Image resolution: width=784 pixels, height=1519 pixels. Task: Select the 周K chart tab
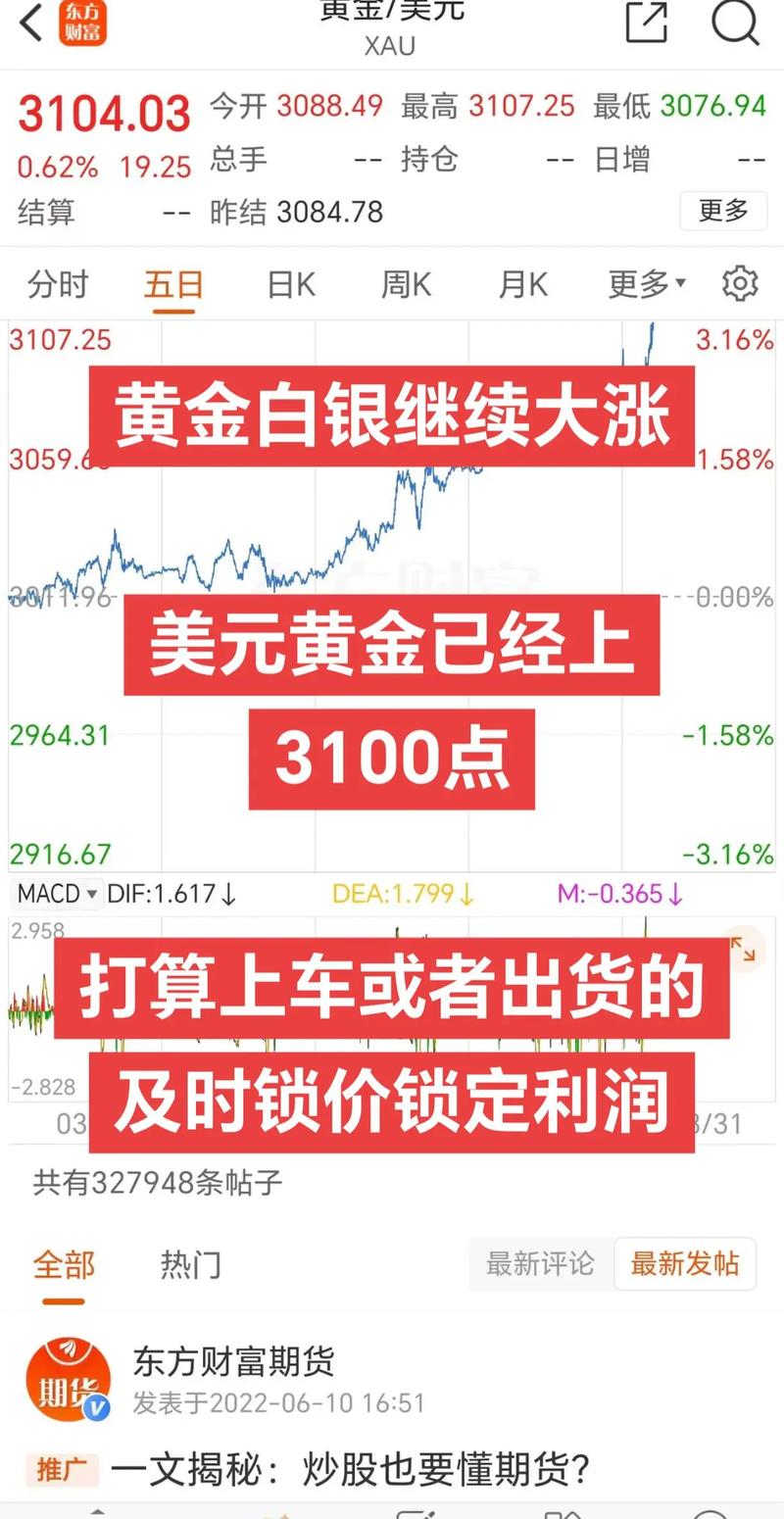[405, 284]
